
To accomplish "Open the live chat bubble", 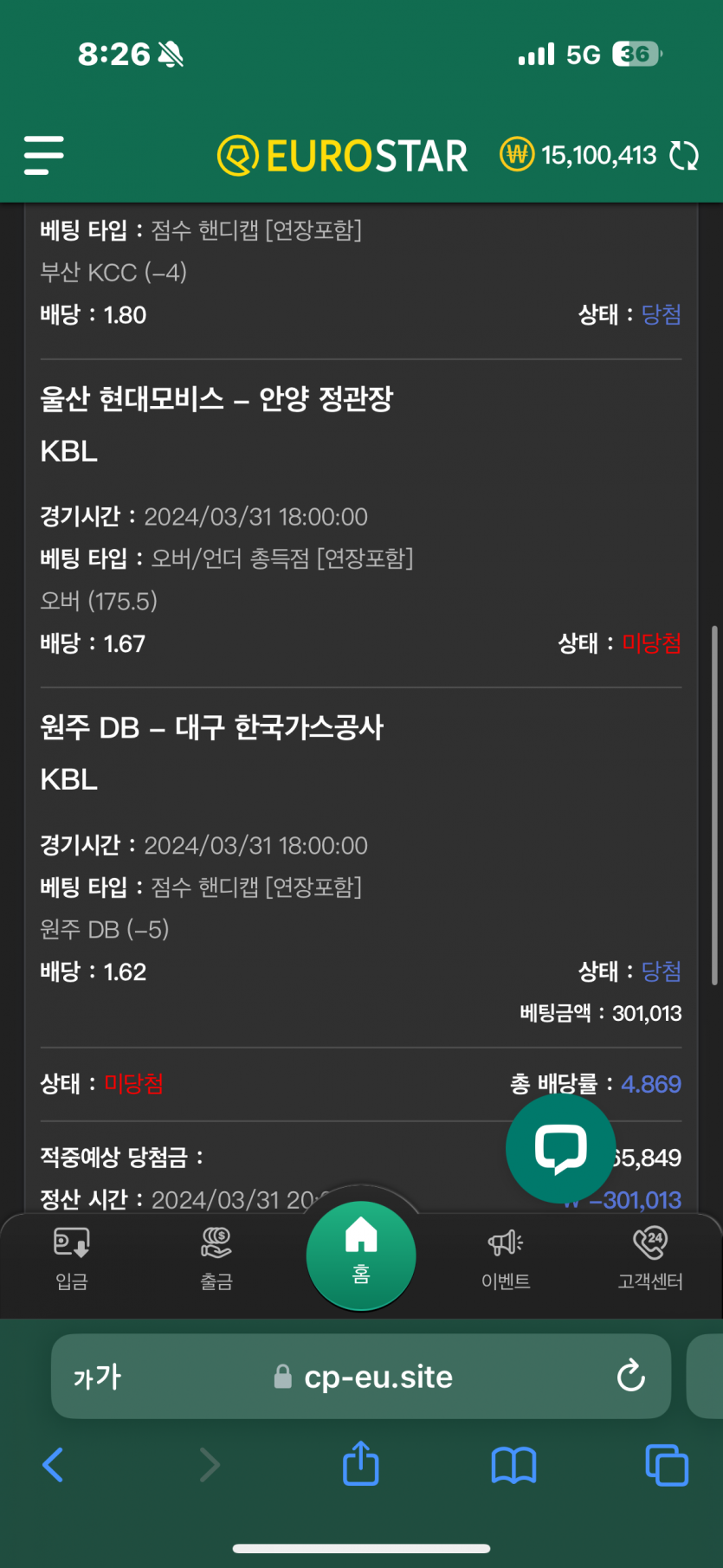I will [x=561, y=1149].
